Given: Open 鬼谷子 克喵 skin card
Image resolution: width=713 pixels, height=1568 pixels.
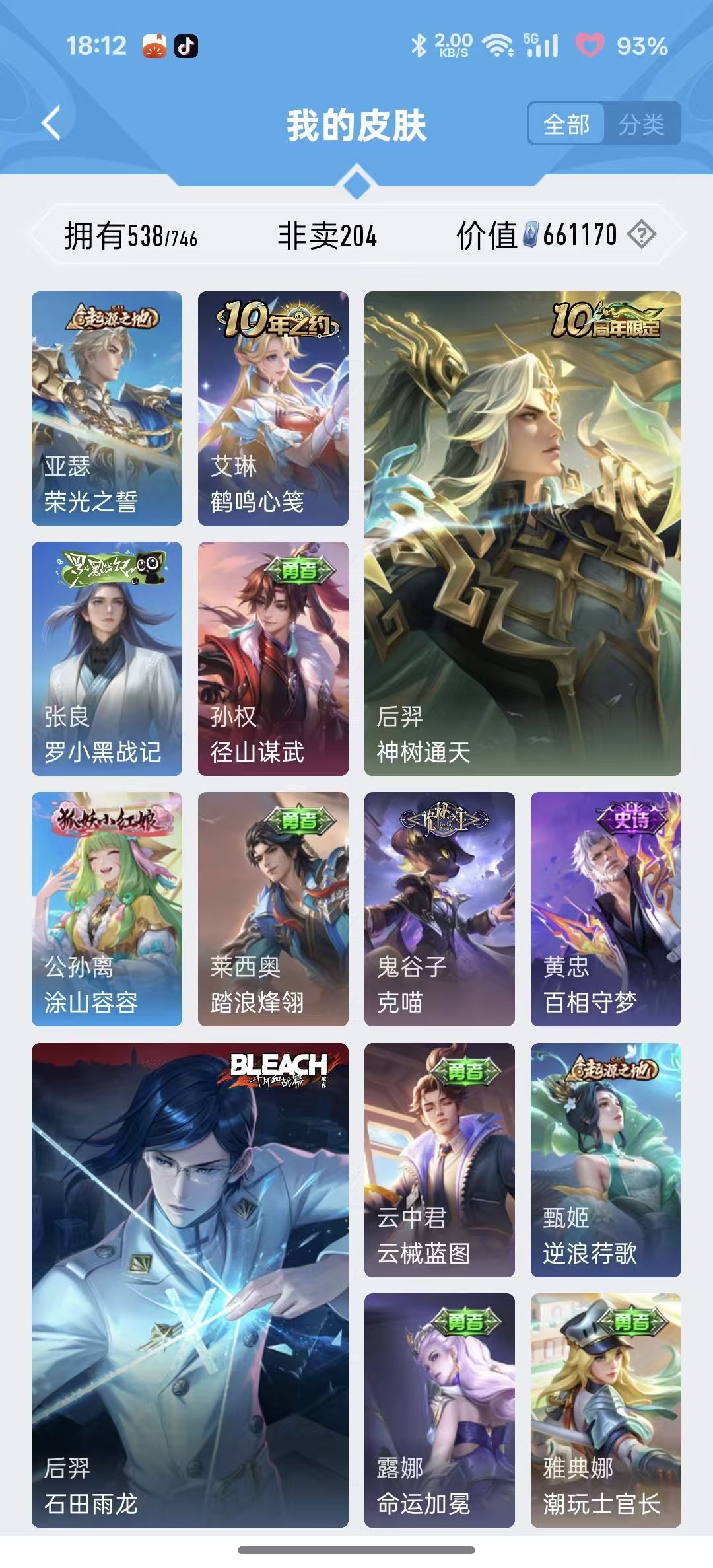Looking at the screenshot, I should 440,909.
